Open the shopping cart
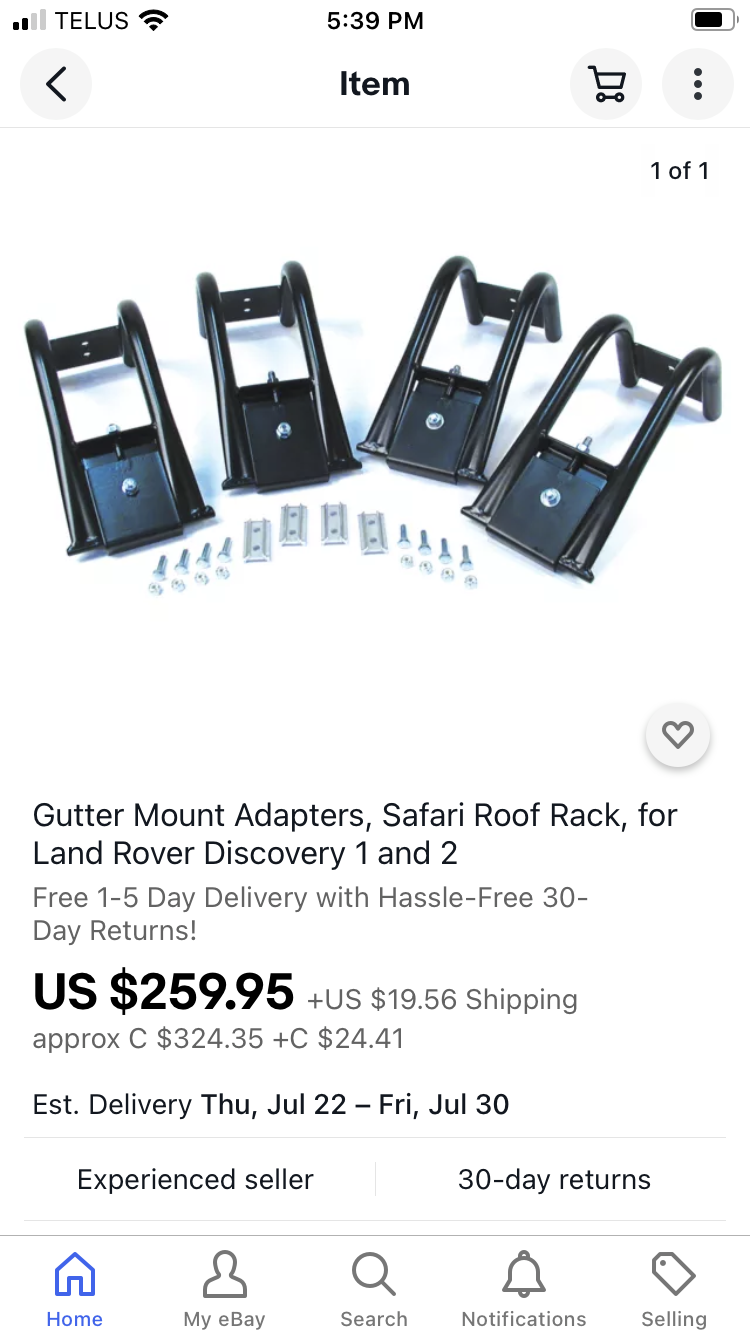750x1334 pixels. [606, 84]
